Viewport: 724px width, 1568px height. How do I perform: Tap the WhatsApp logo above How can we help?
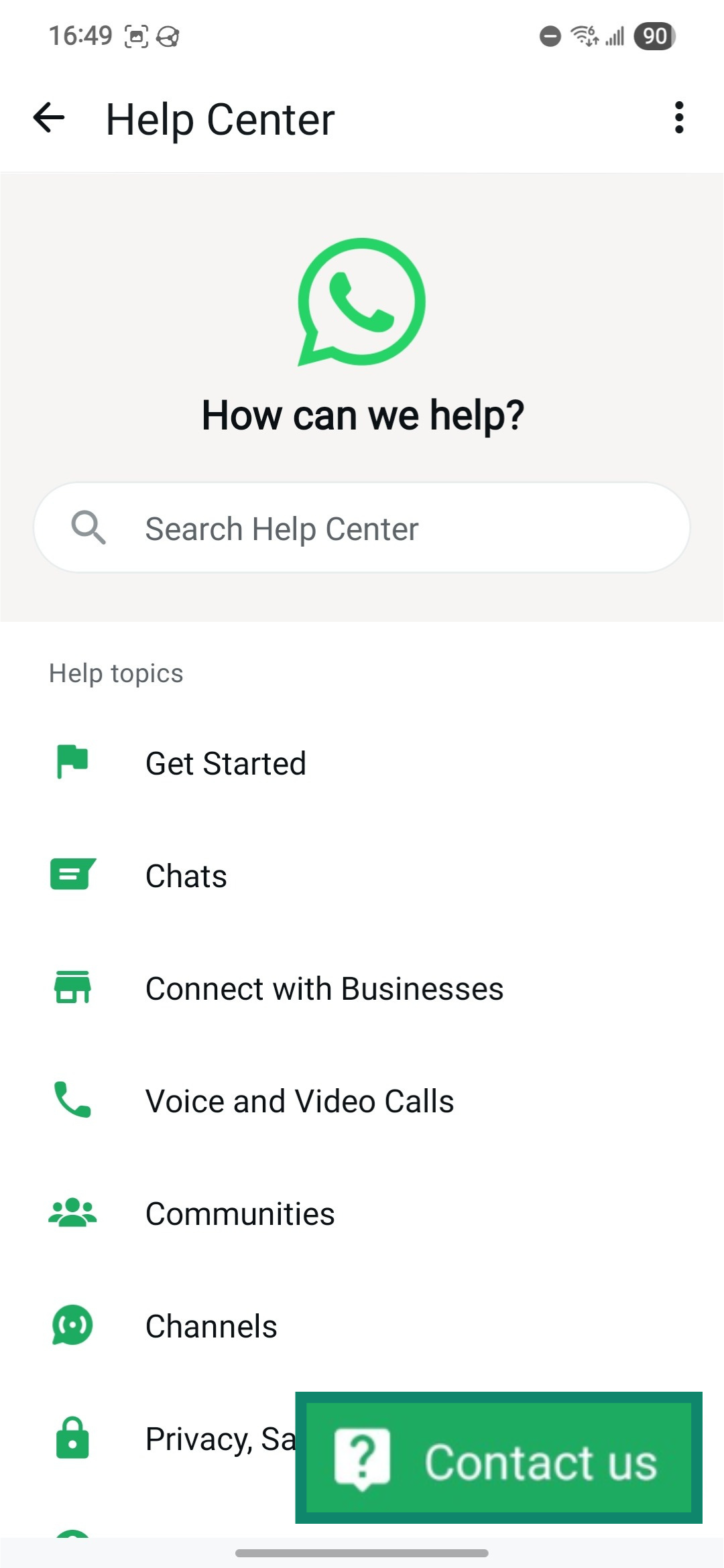point(362,303)
